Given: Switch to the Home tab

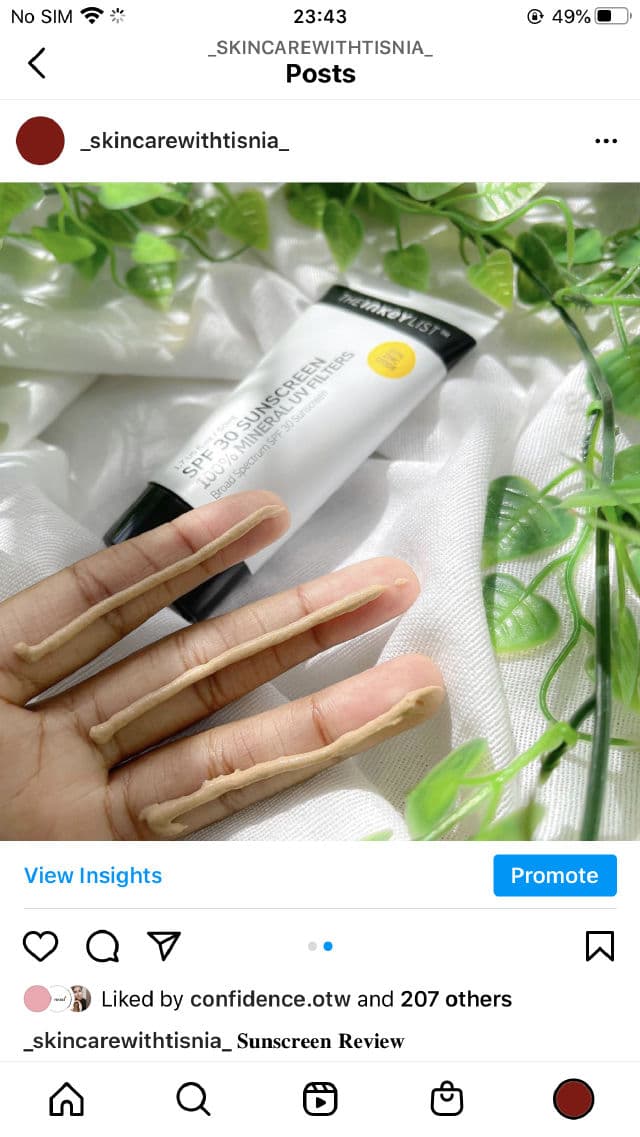Looking at the screenshot, I should point(66,1099).
